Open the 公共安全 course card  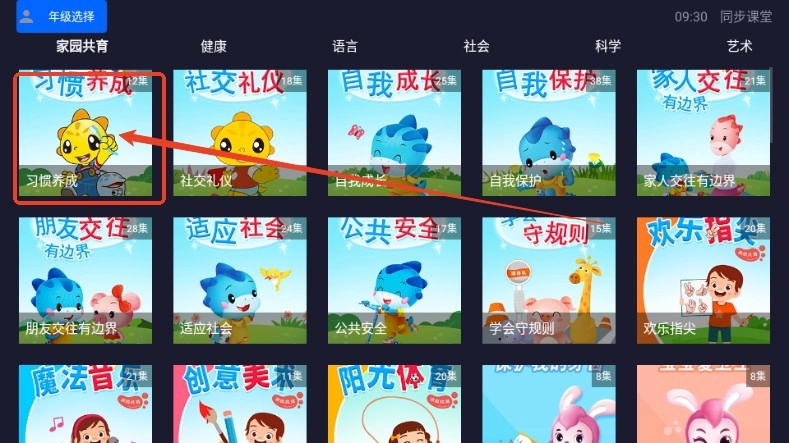pyautogui.click(x=394, y=280)
